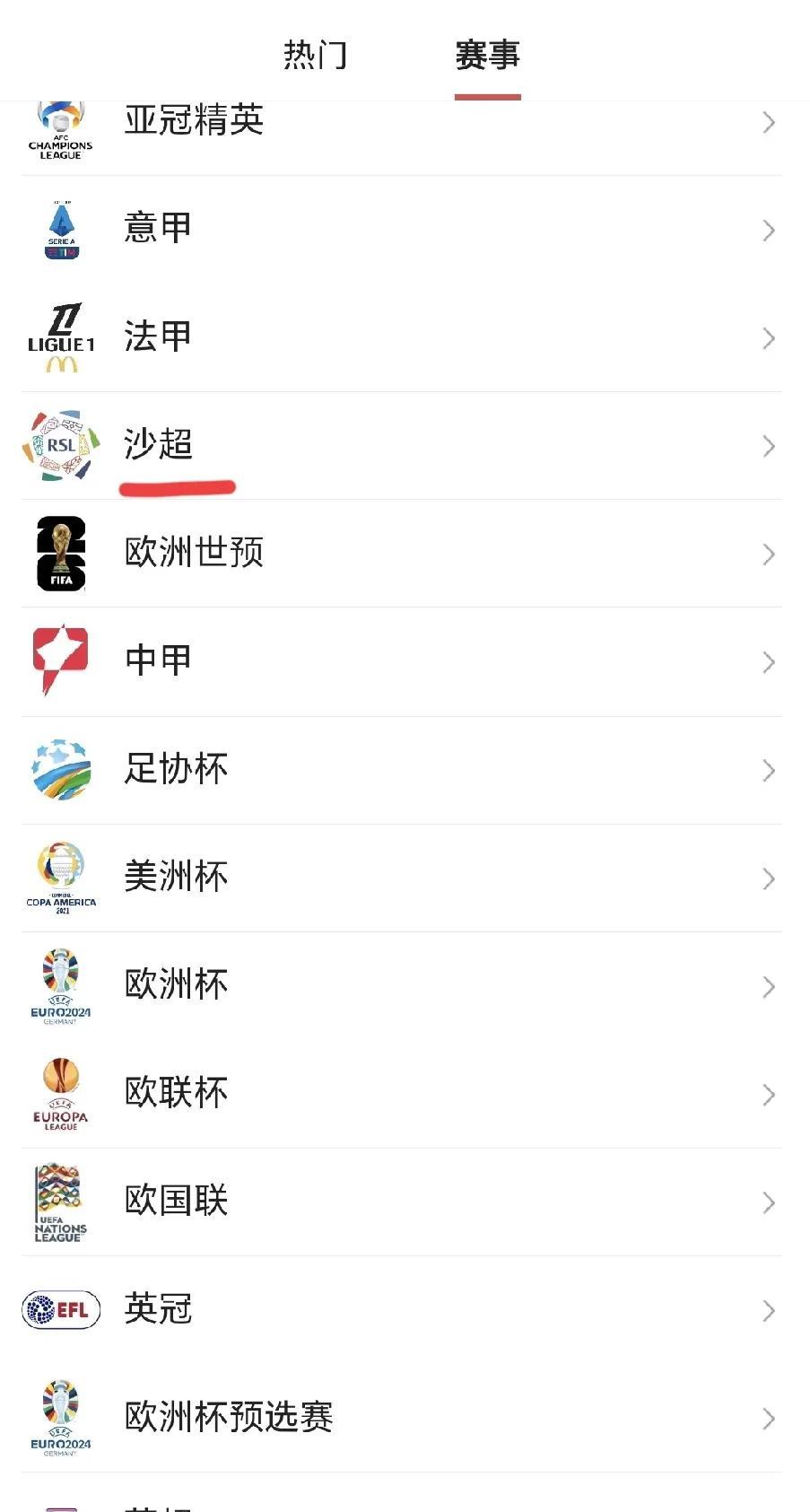Screen dimensions: 810x1512
Task: Open the 美洲杯 row
Action: 402,878
